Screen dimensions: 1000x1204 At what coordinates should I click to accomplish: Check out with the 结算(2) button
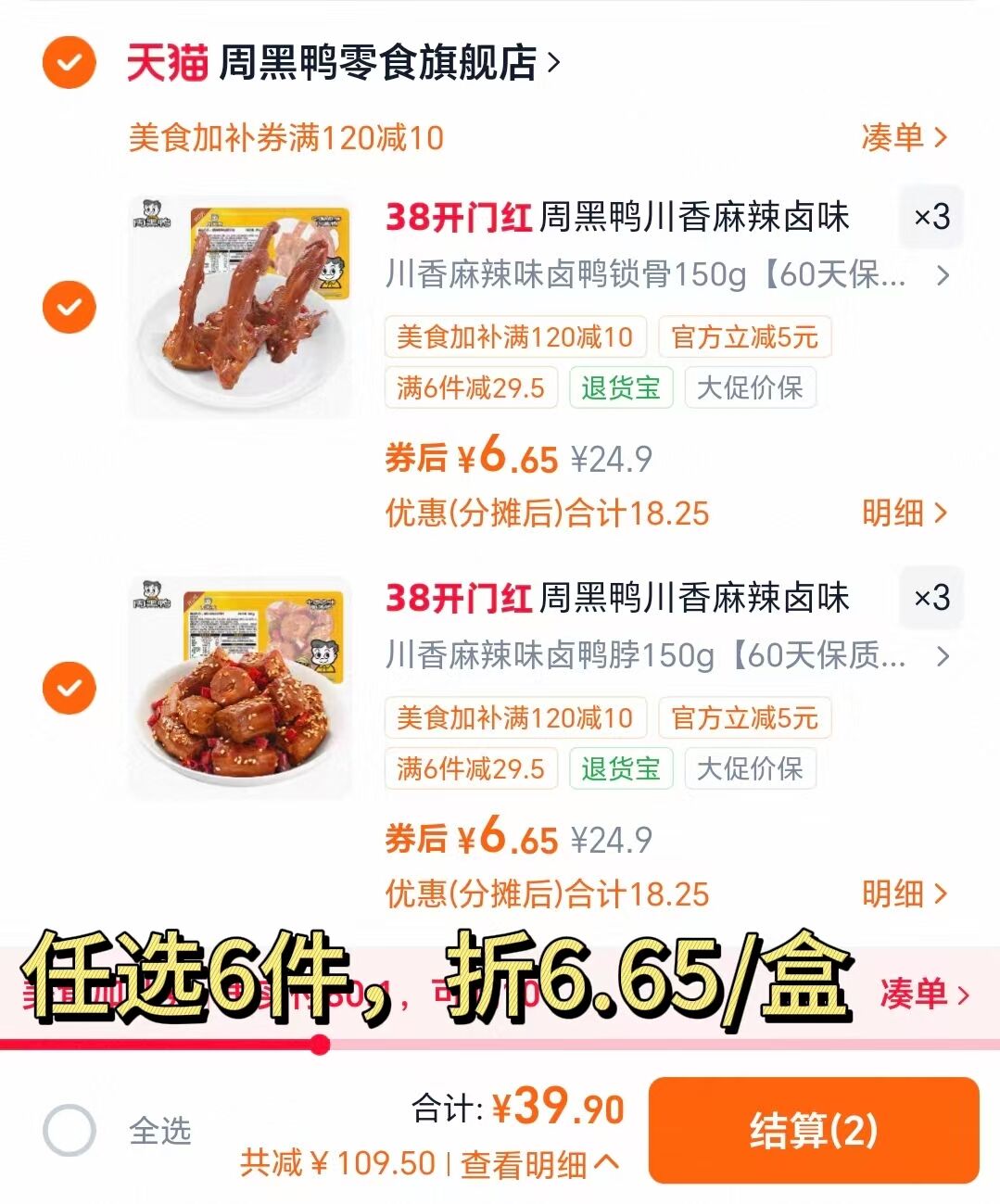pyautogui.click(x=813, y=1130)
